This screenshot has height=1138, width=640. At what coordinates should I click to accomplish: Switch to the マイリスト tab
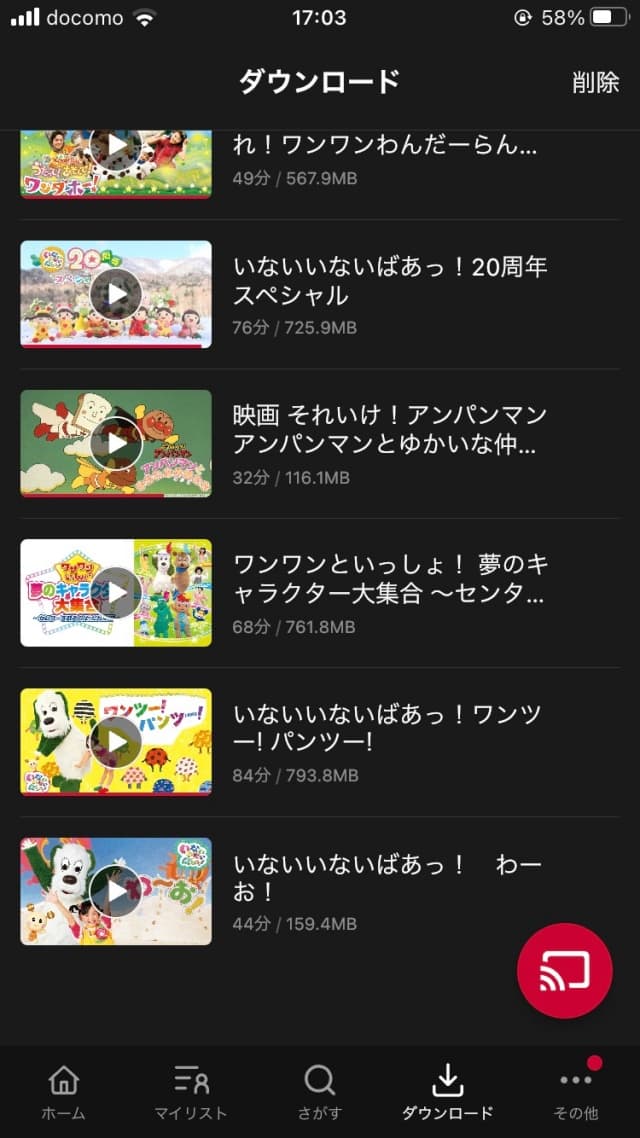[191, 1092]
